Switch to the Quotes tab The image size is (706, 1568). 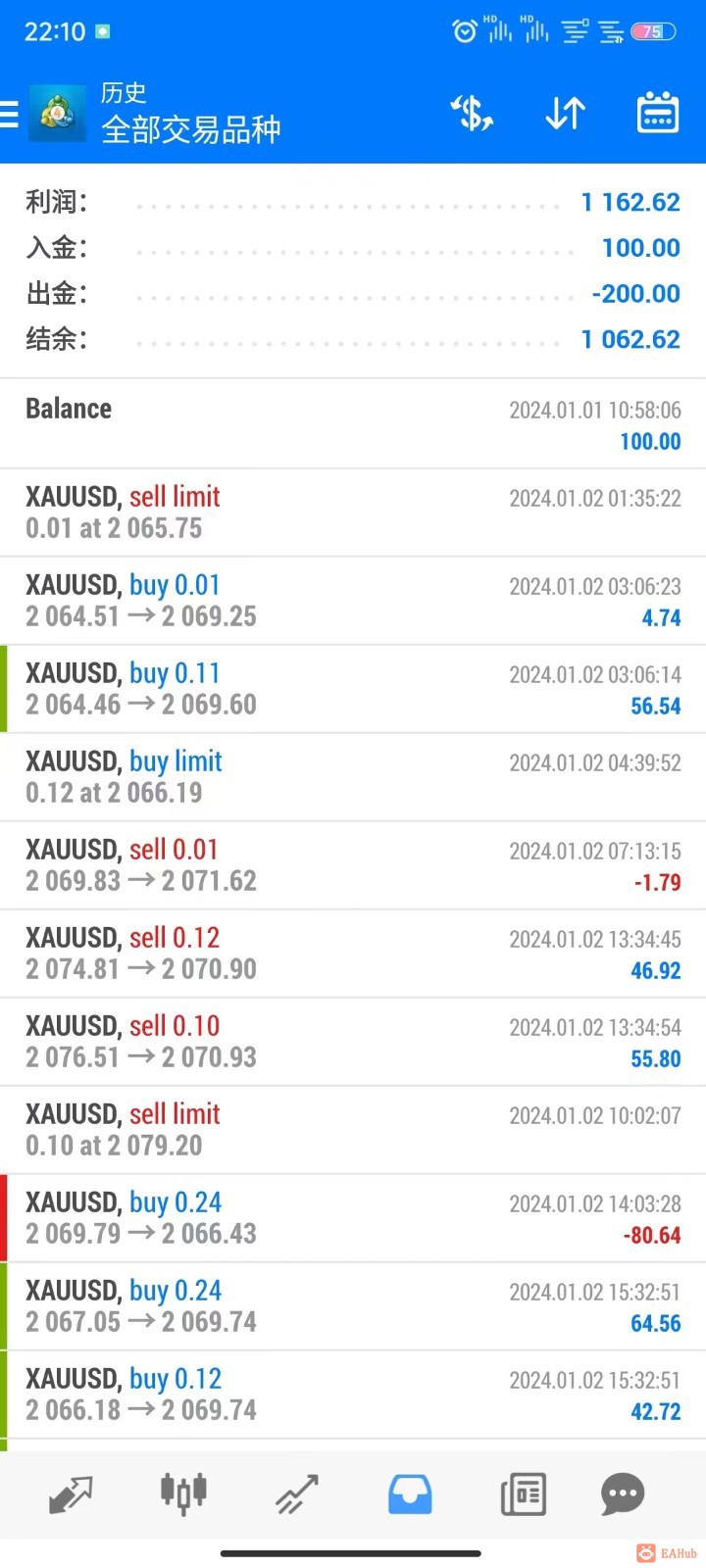(71, 1494)
